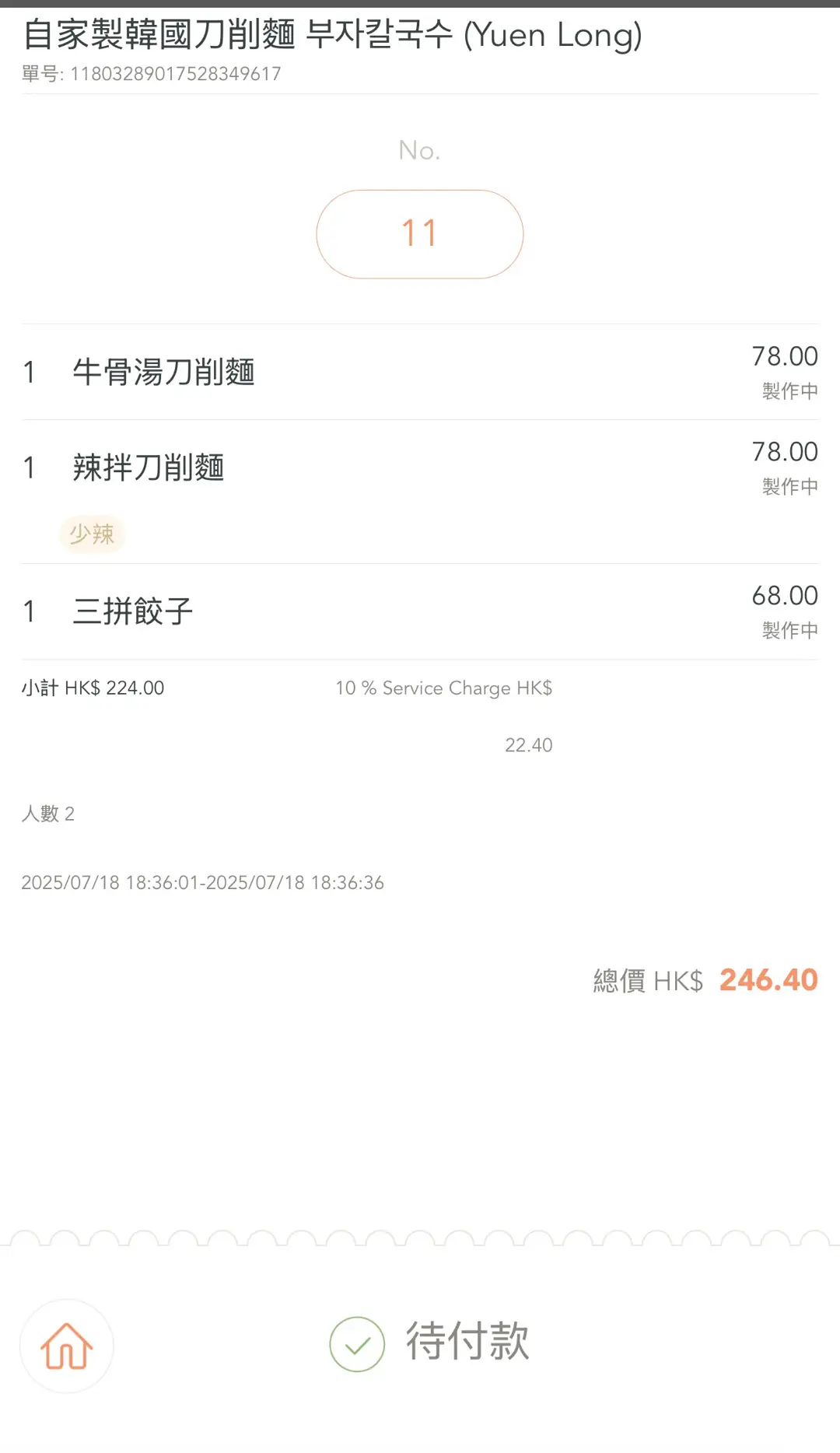
Task: Tap the 待付款 pending payment button
Action: click(429, 1343)
